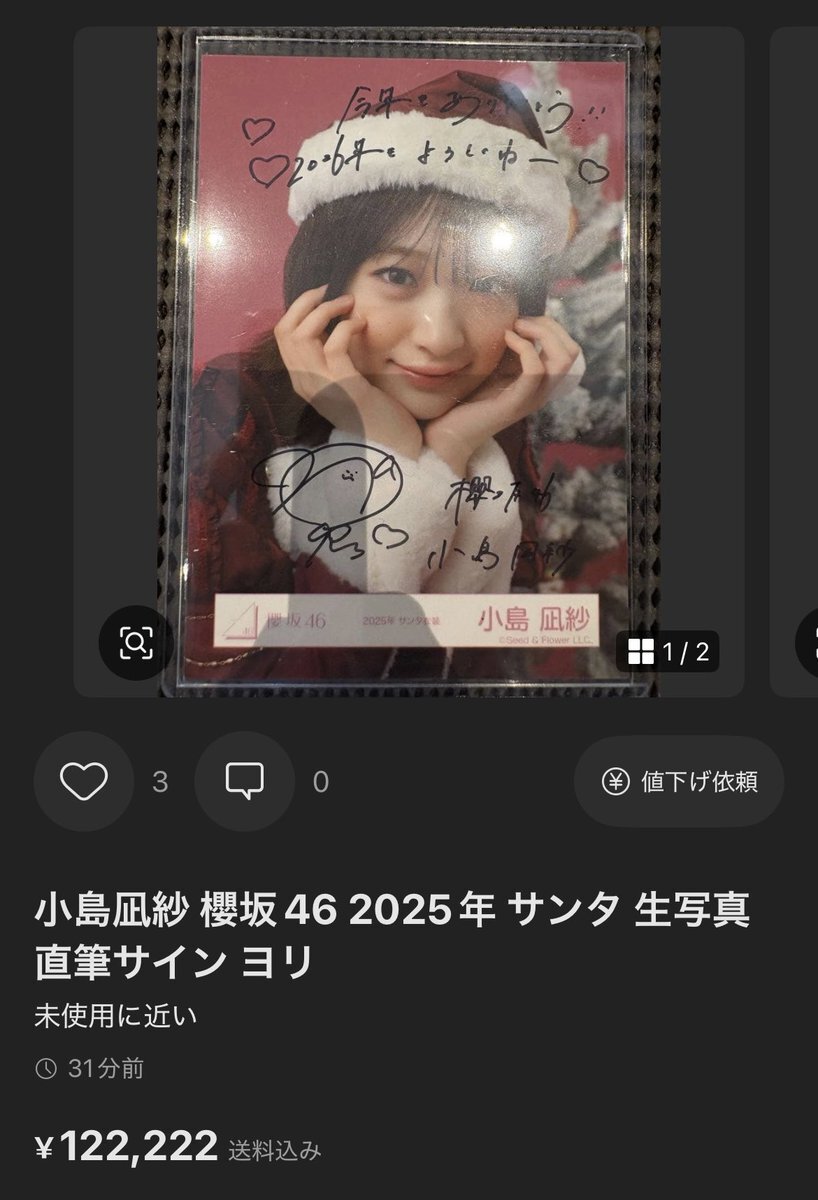This screenshot has width=818, height=1200.
Task: Open the 1 / 2 photo grid indicator
Action: tap(668, 653)
